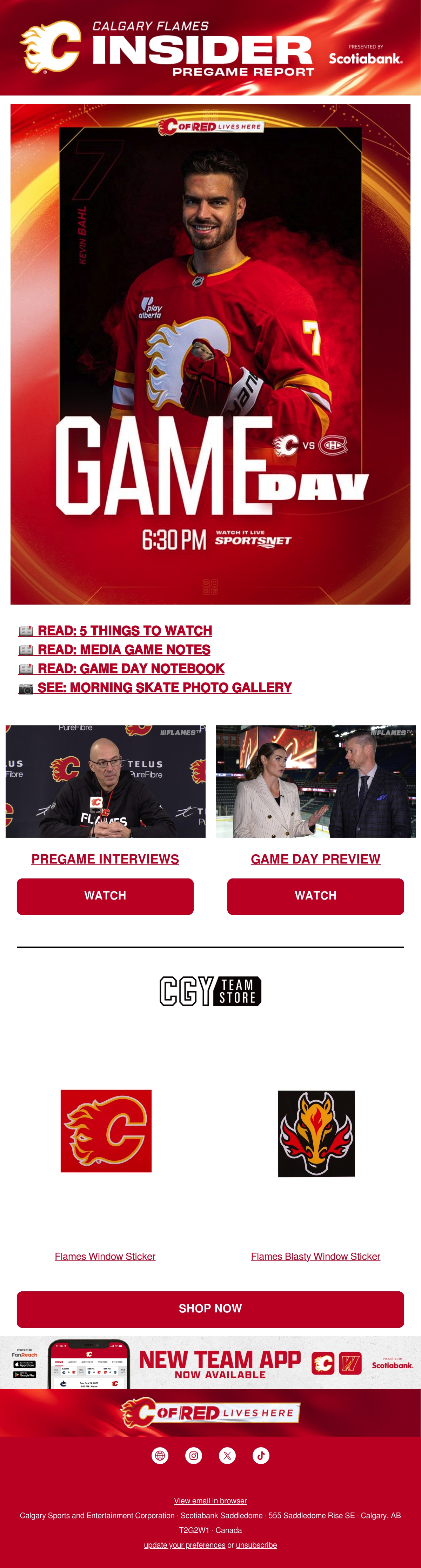Open the New Team App banner

click(x=210, y=1363)
